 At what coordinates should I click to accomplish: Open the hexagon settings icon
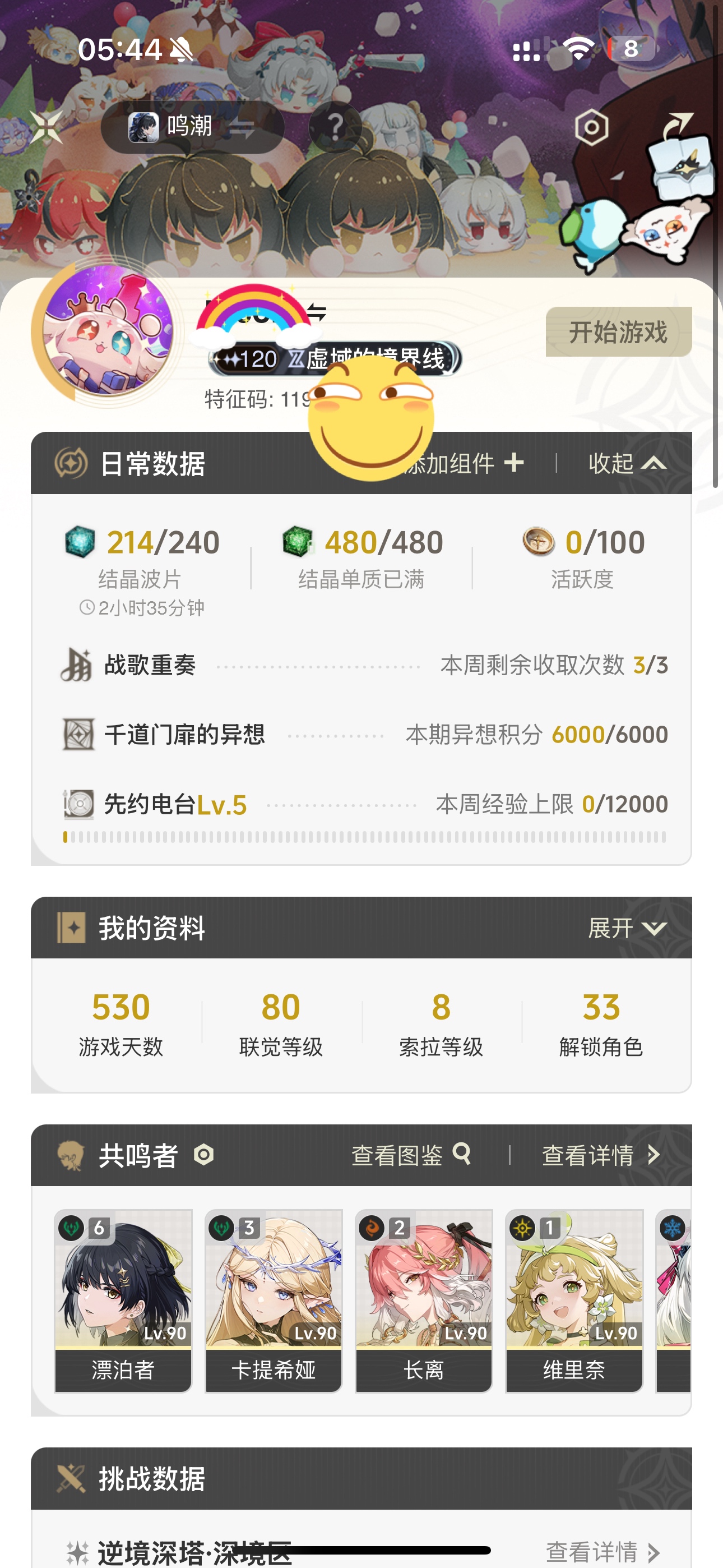click(x=591, y=127)
